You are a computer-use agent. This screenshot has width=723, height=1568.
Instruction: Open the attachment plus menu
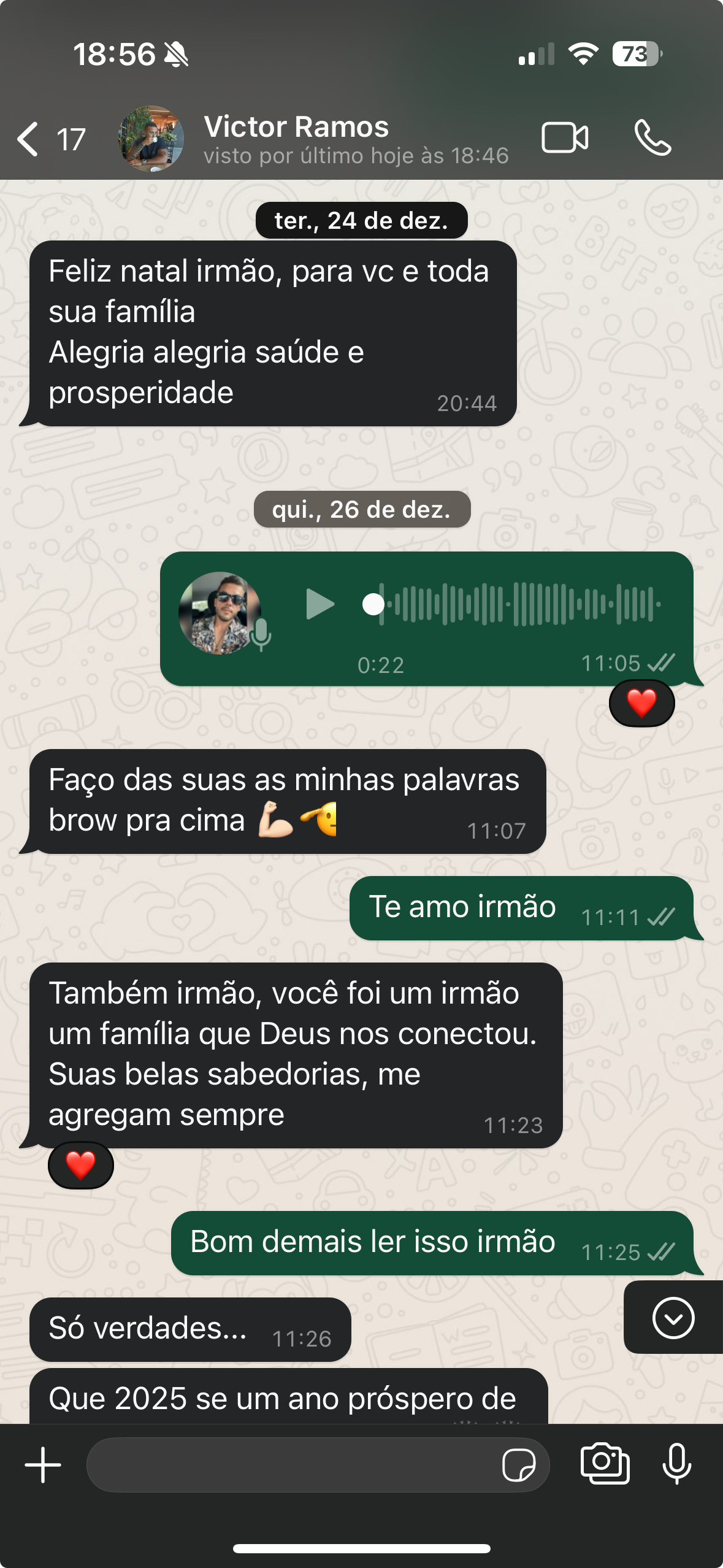[x=43, y=1465]
